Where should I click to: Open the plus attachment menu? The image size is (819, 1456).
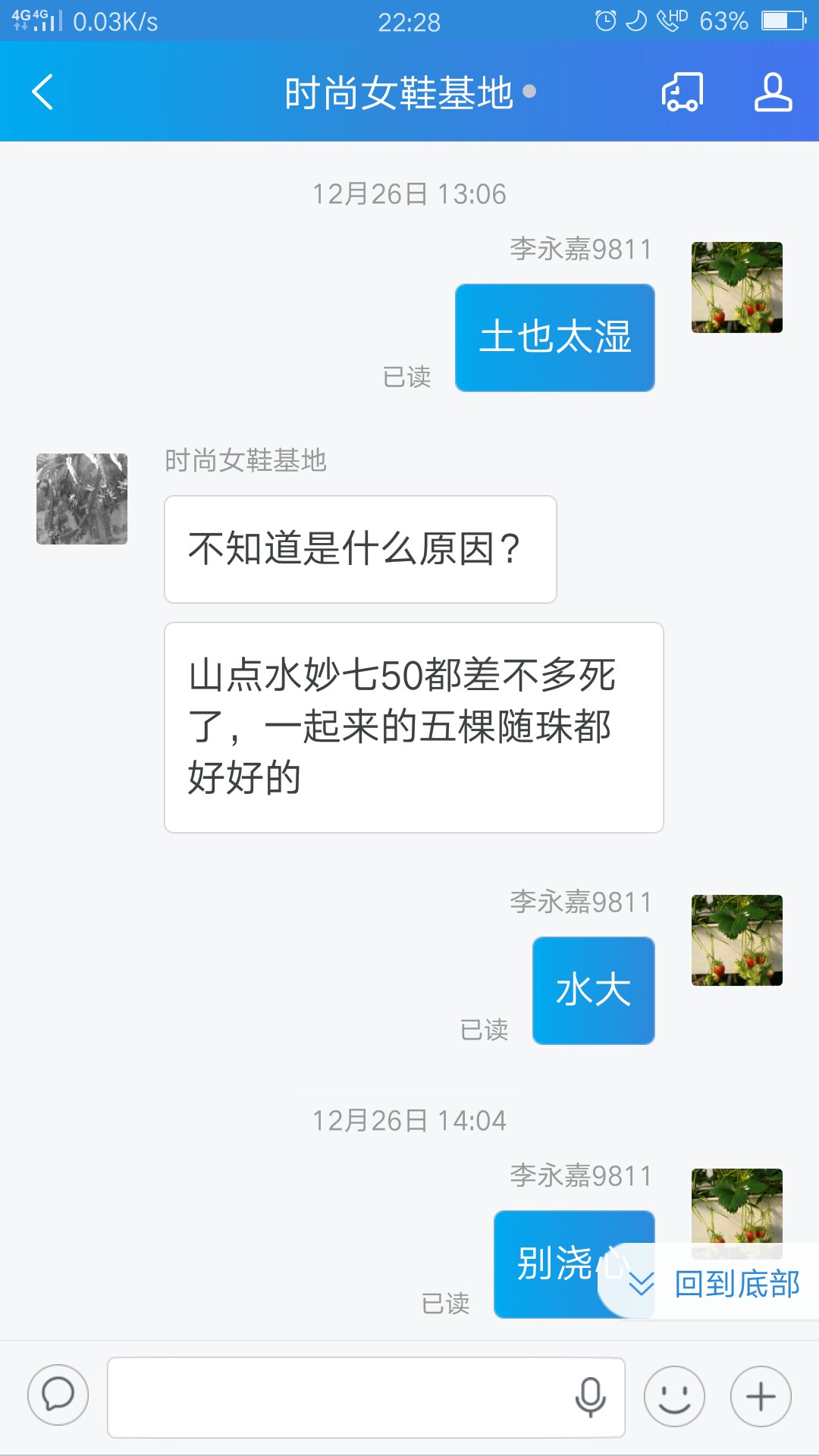click(x=761, y=1397)
